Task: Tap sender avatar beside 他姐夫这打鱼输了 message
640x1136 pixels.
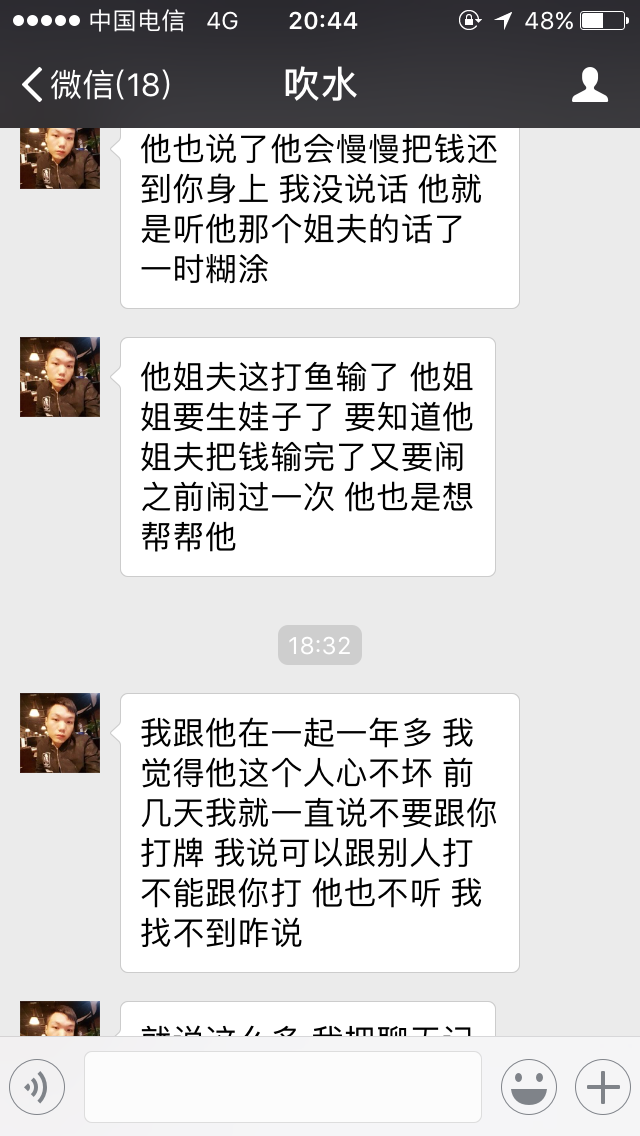Action: coord(60,377)
